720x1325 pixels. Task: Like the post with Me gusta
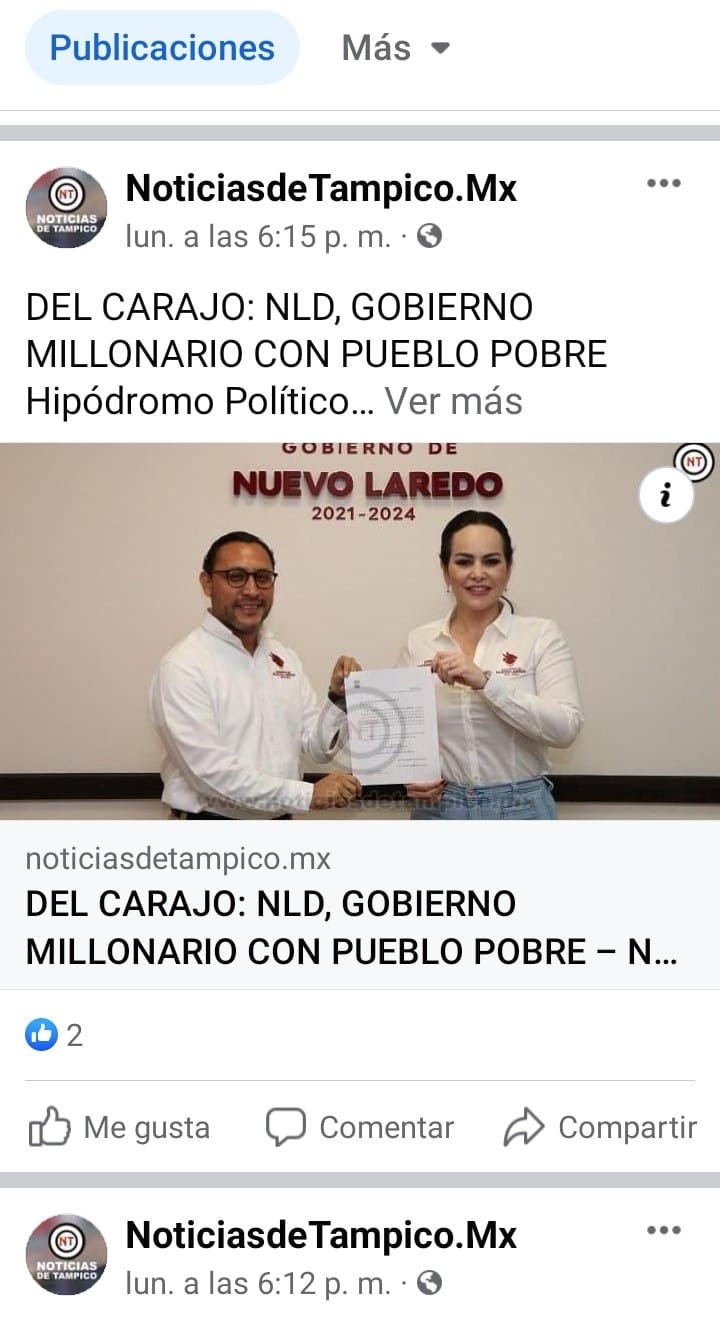pyautogui.click(x=120, y=1128)
